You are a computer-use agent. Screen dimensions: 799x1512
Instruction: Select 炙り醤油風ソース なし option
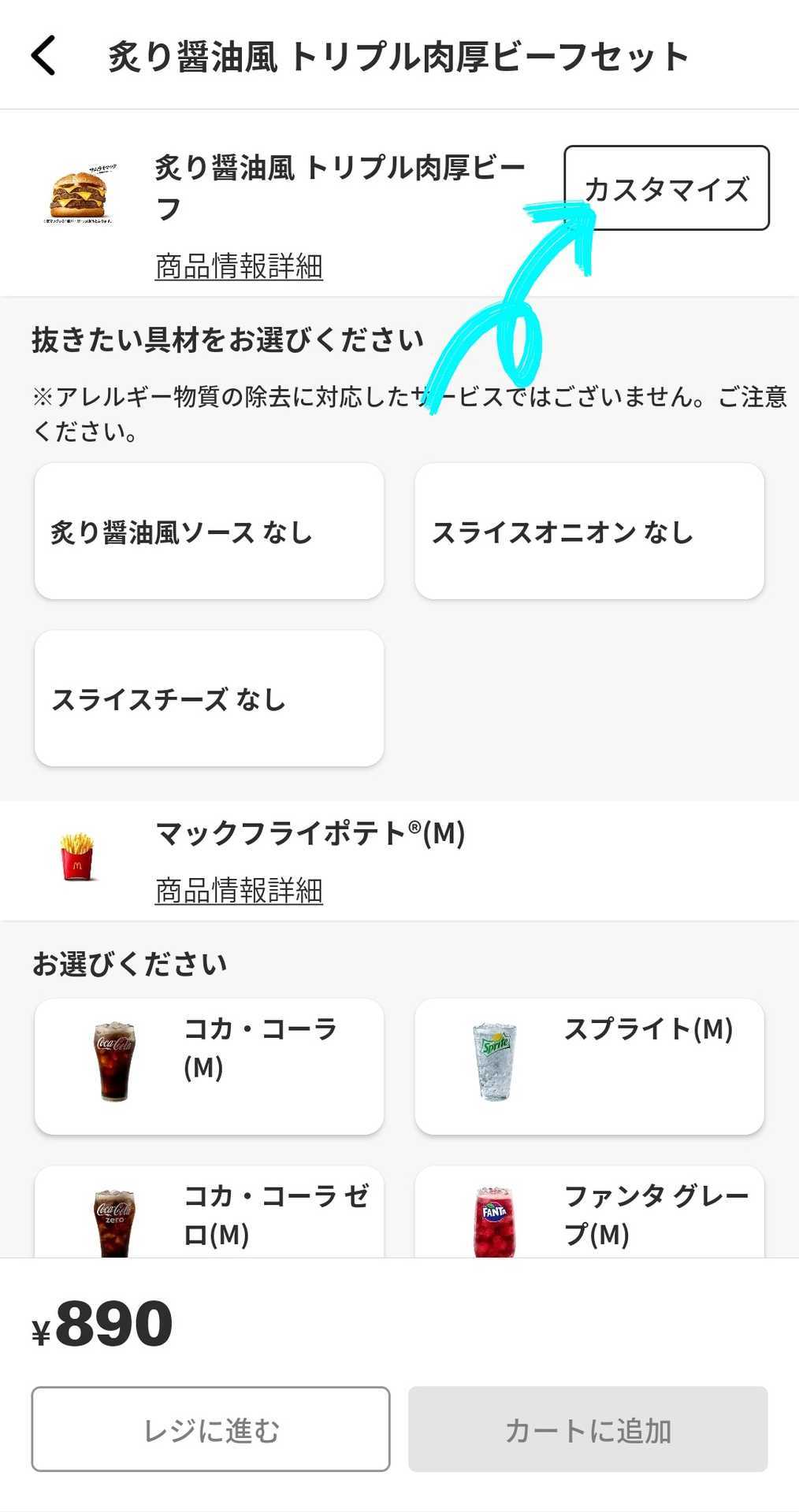[209, 532]
